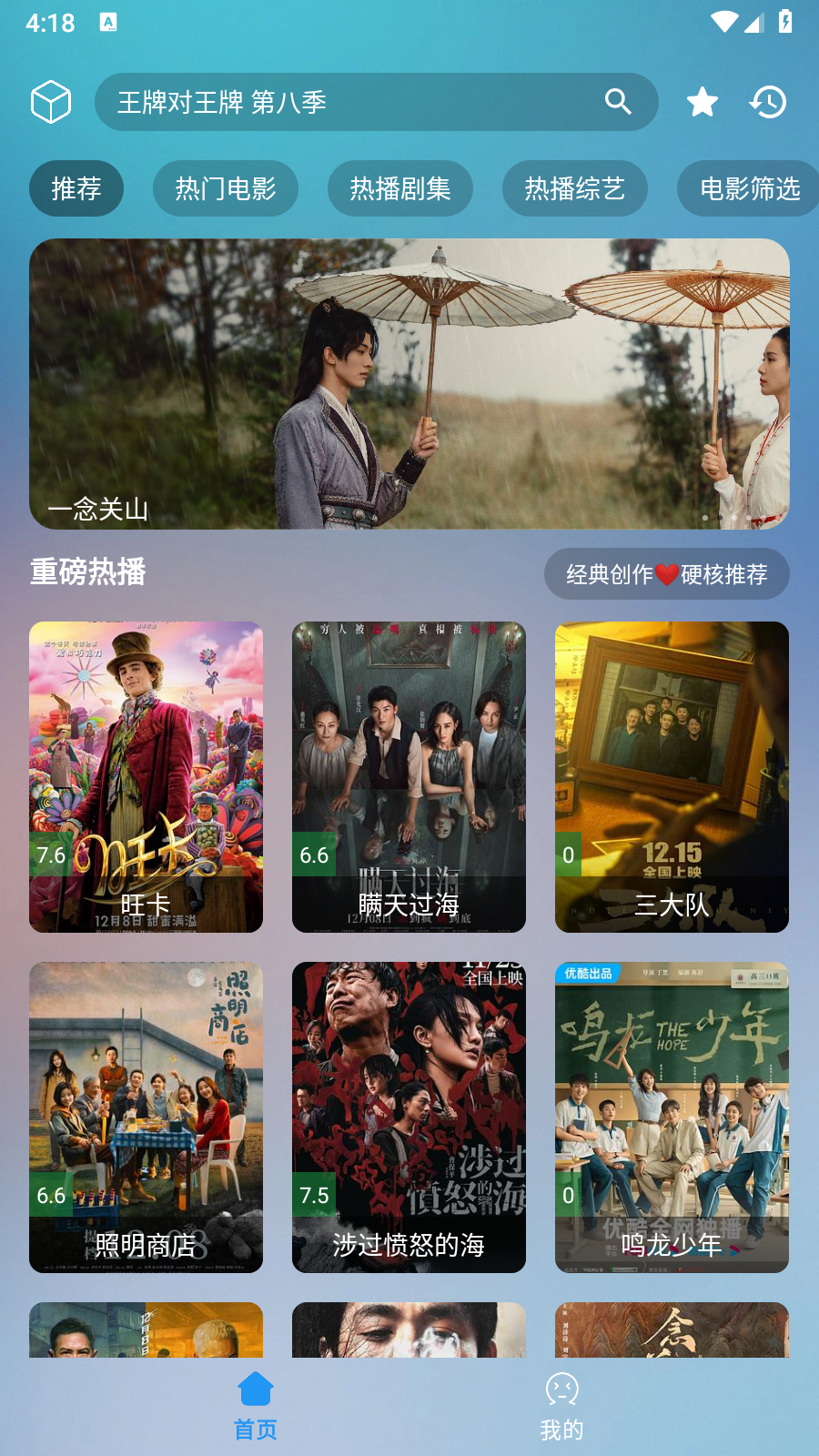Open the movie 旺卡

point(146,776)
